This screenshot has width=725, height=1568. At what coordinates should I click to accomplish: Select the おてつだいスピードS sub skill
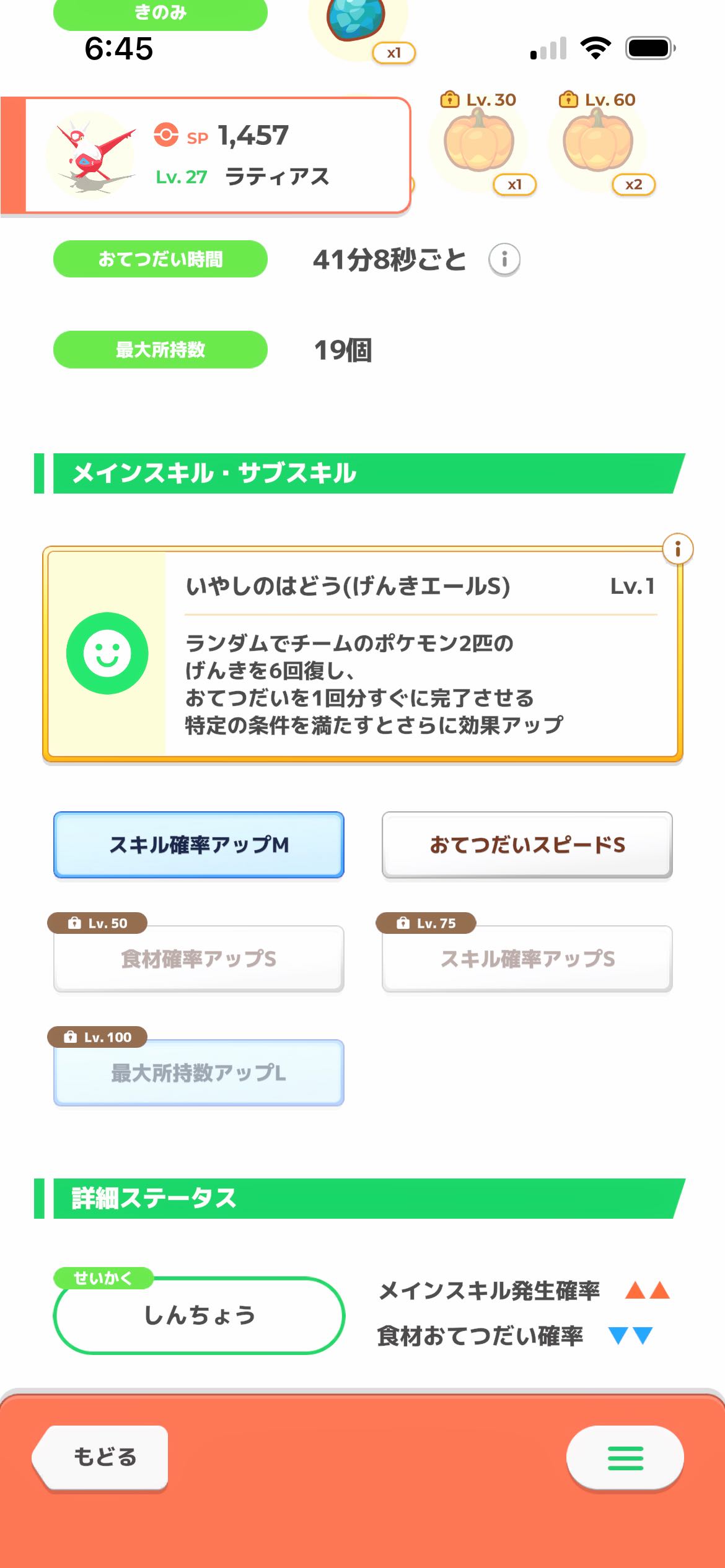[527, 845]
